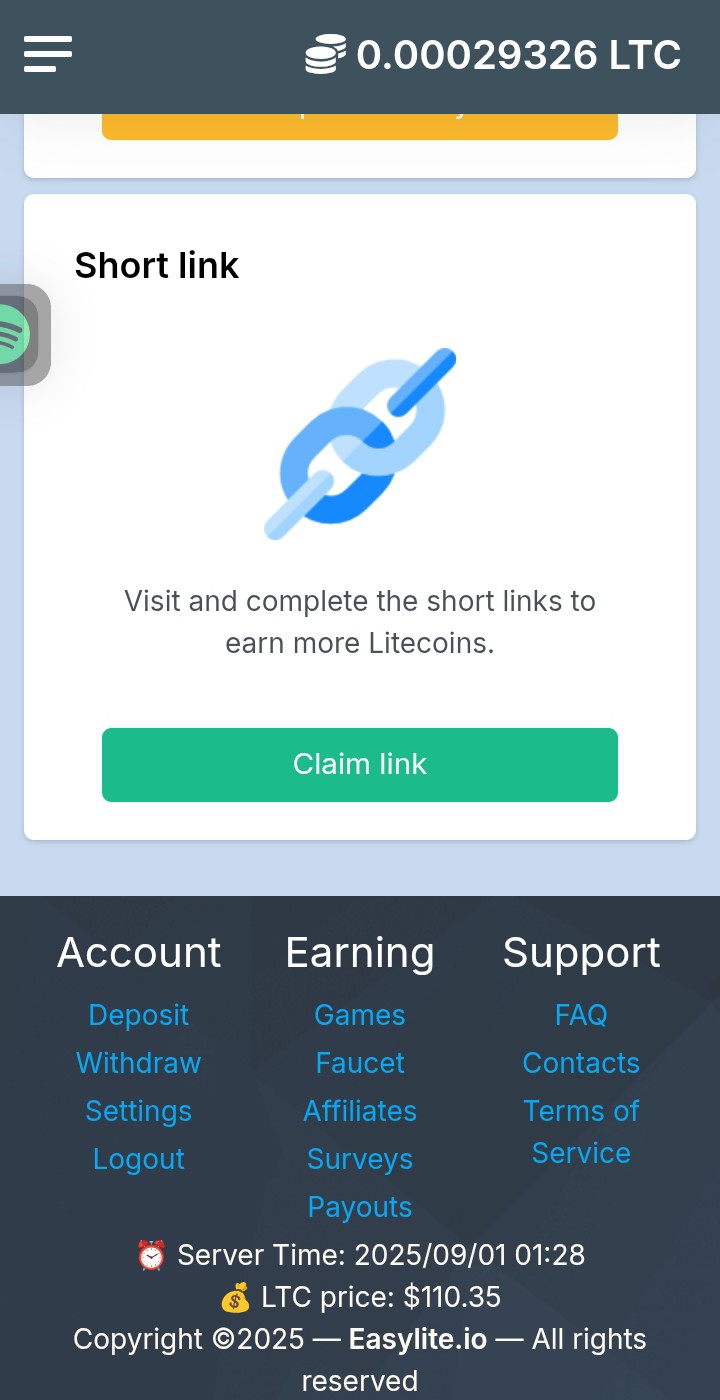Viewport: 720px width, 1400px height.
Task: Open account Settings link
Action: [x=139, y=1111]
